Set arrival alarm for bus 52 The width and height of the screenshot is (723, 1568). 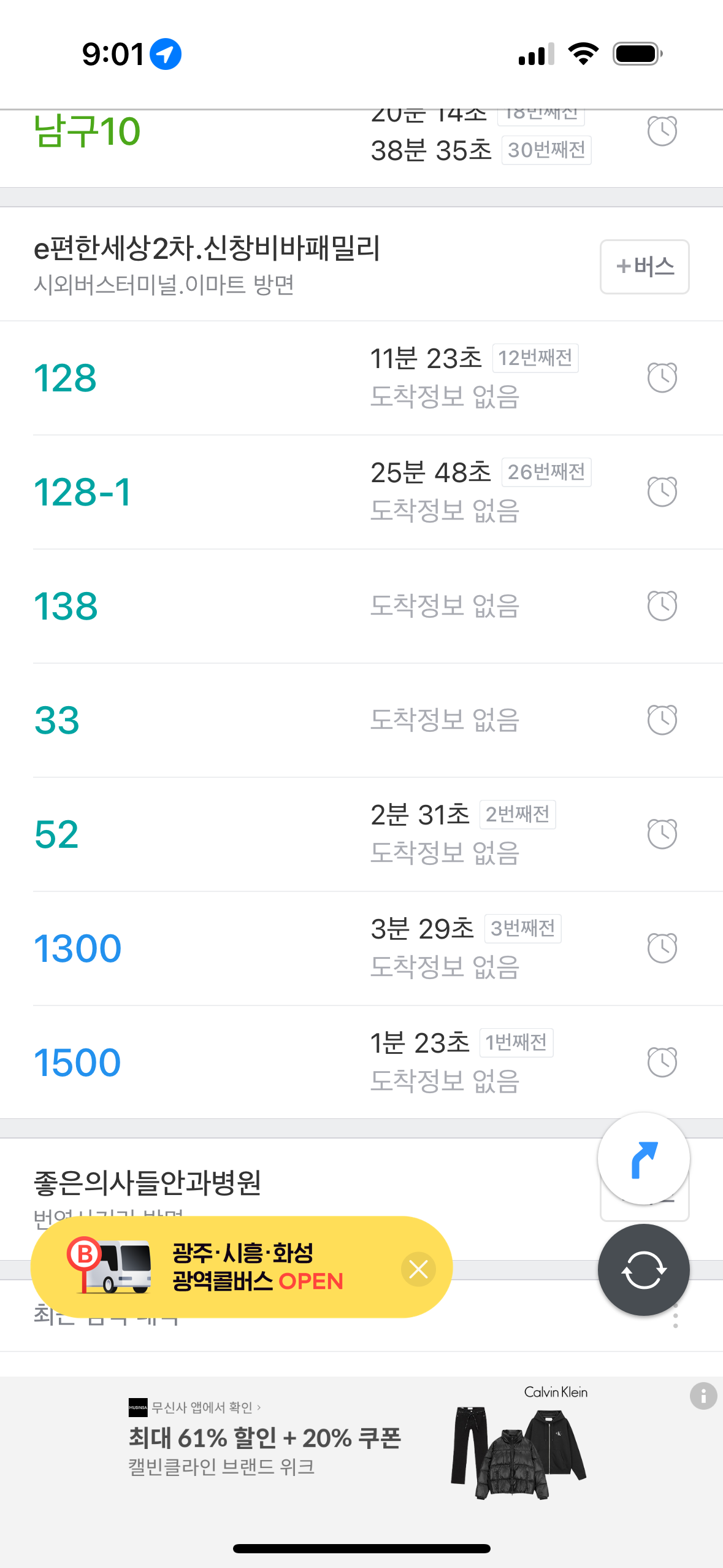coord(662,834)
